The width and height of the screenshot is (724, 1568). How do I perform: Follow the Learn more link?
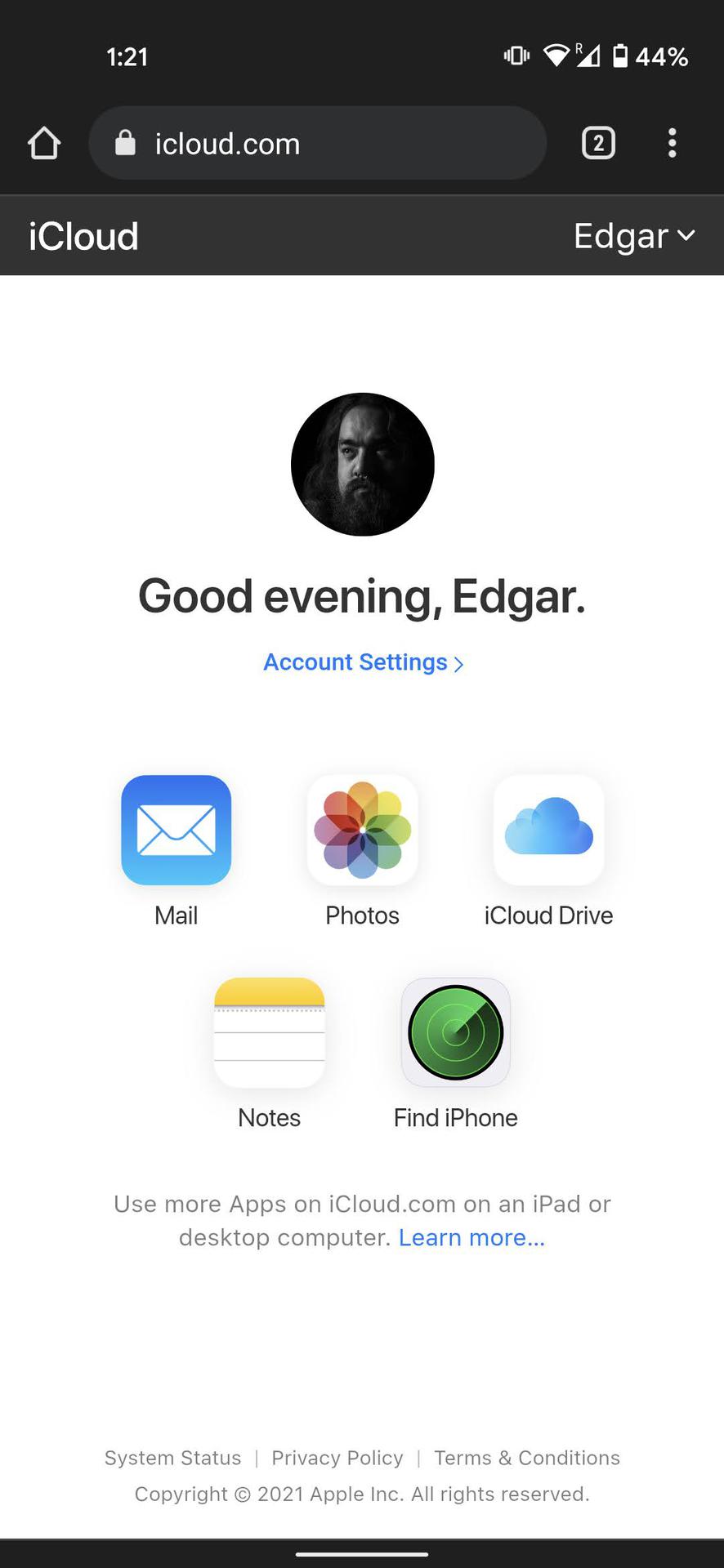tap(471, 1238)
